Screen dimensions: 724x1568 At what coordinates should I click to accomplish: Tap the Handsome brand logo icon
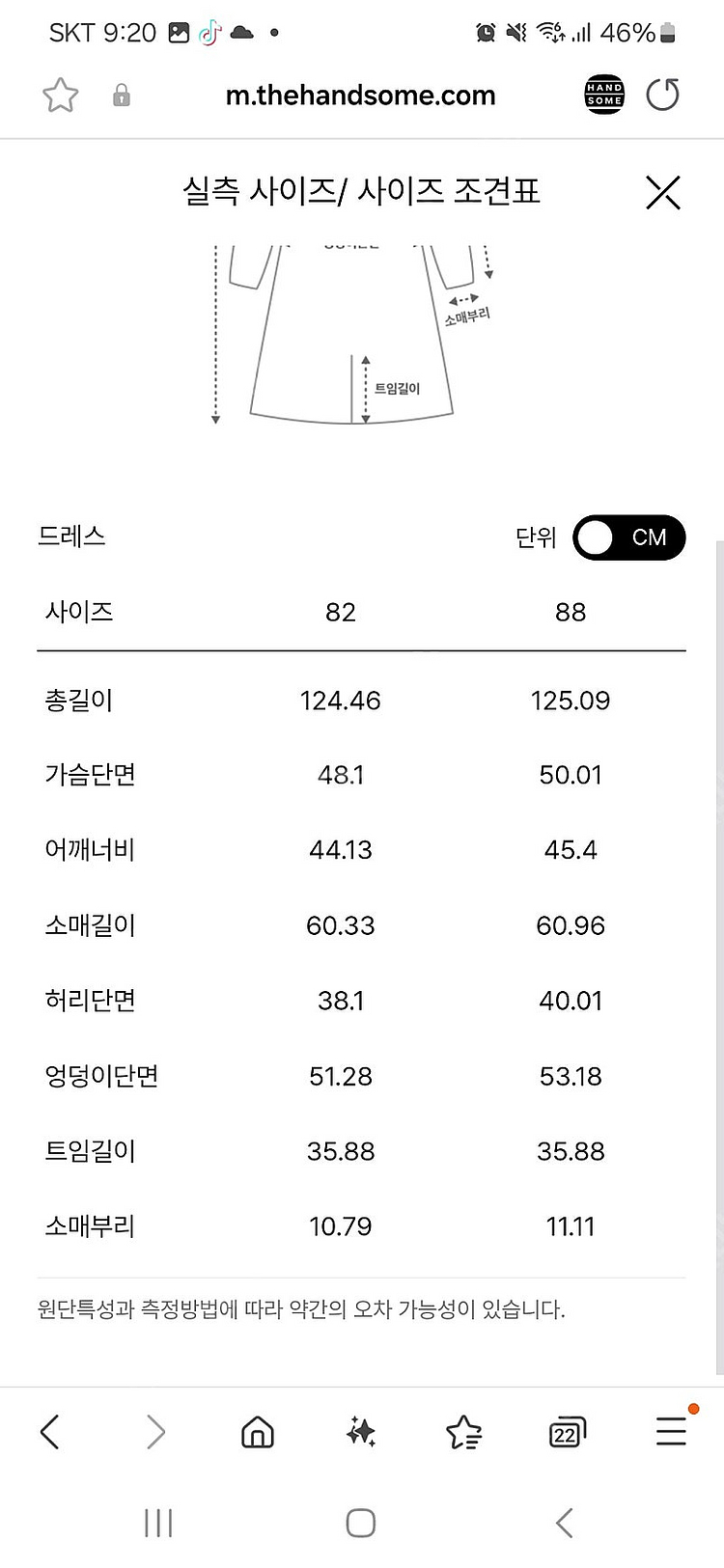click(603, 95)
